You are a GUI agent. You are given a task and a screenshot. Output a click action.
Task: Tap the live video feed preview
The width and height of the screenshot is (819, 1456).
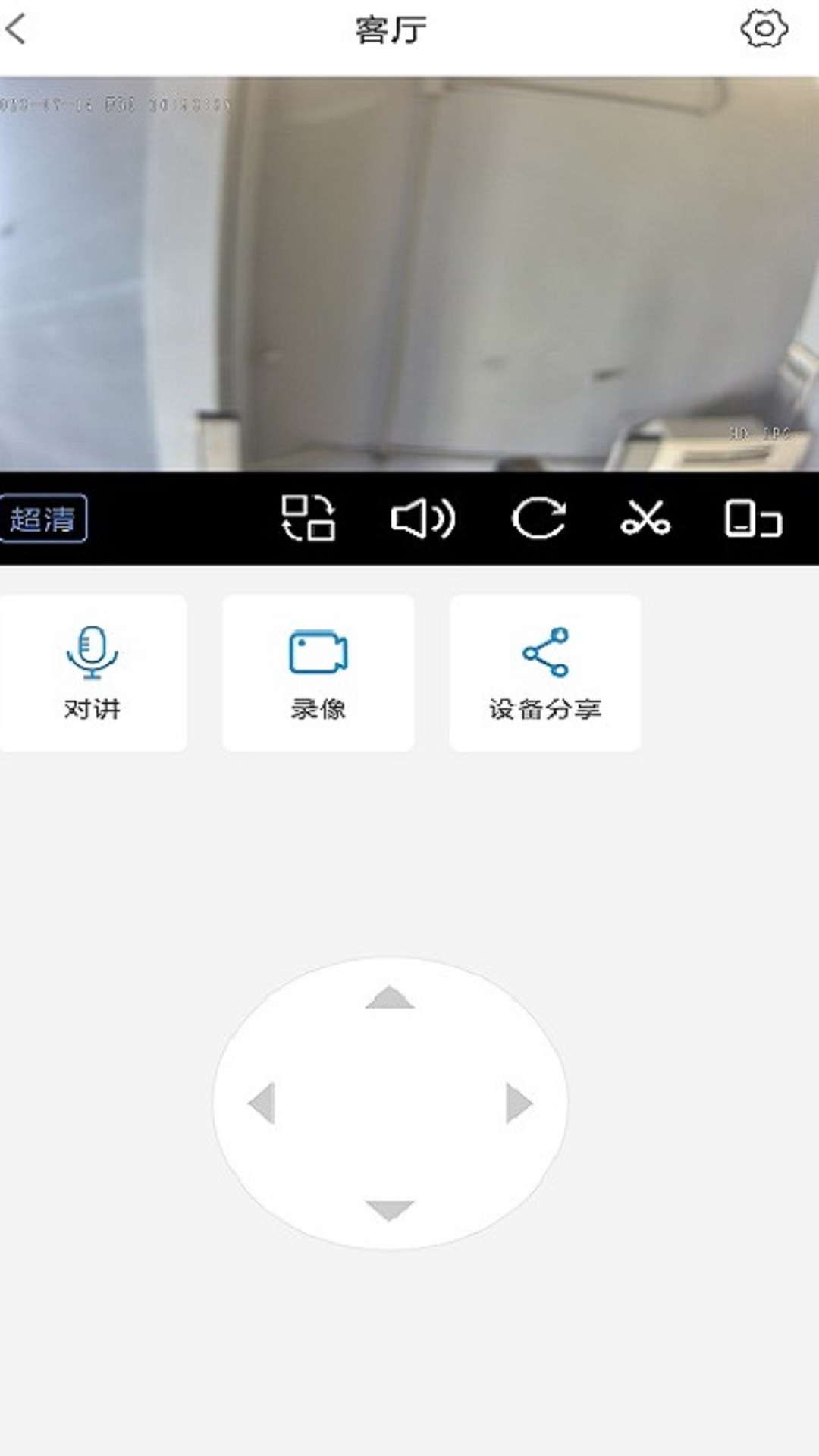click(x=409, y=274)
